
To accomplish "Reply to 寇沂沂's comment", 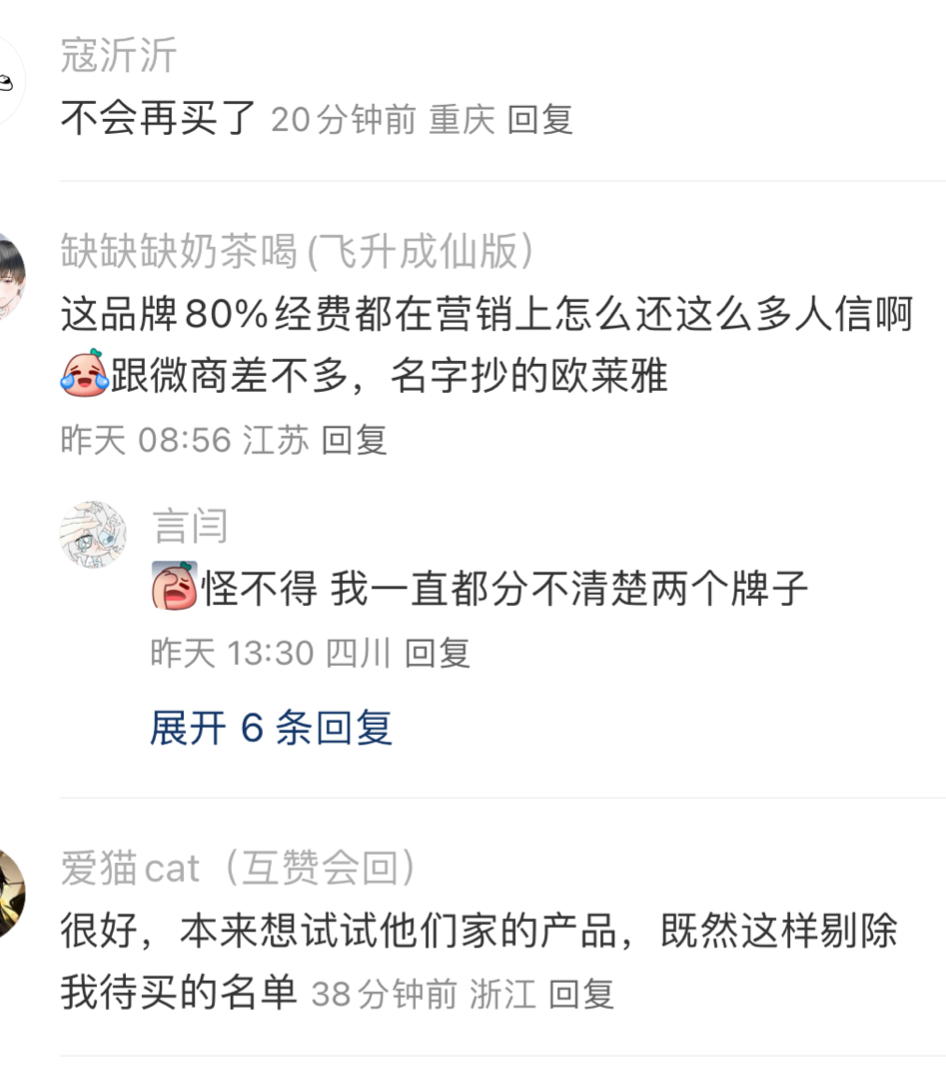I will 540,120.
